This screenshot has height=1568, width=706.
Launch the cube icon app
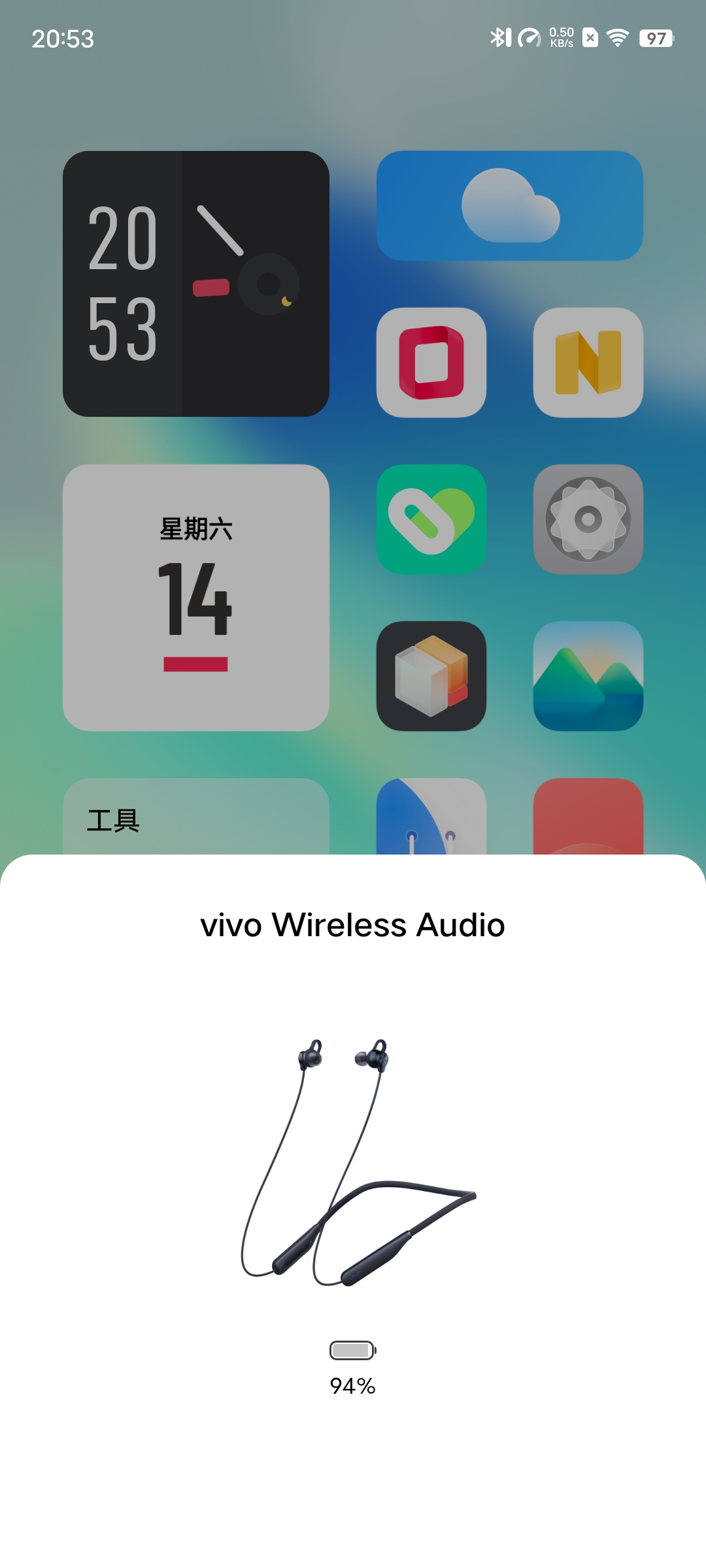[431, 676]
